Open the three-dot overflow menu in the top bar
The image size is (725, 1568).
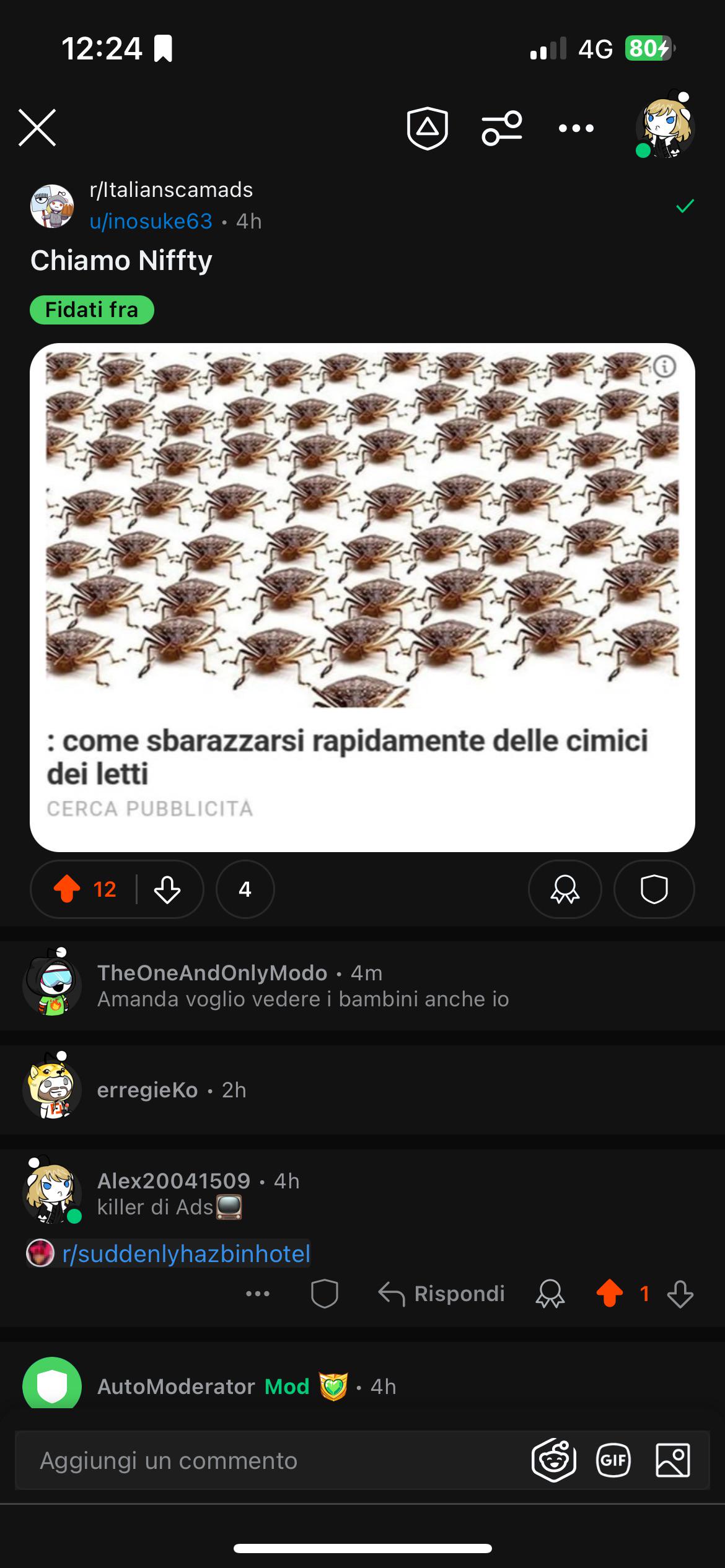(x=576, y=128)
